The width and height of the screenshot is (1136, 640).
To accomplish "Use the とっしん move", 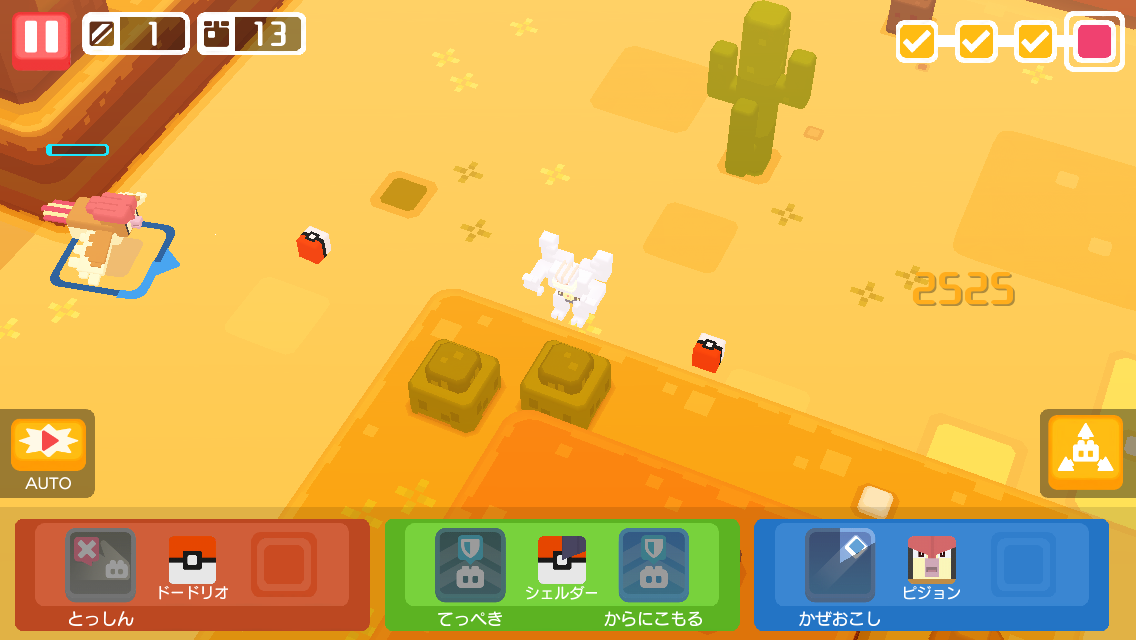I will [x=101, y=565].
